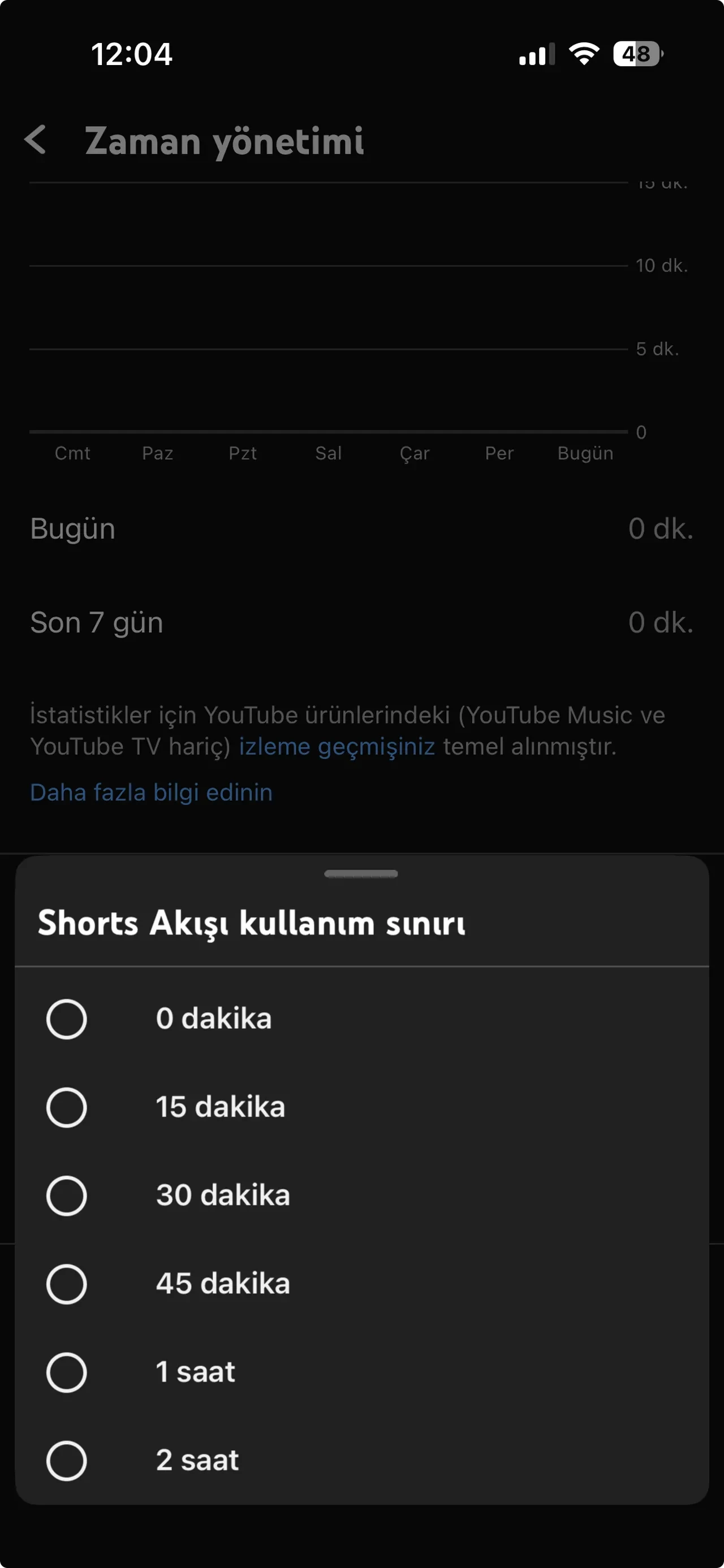Open izleme geçmişiniz link

point(335,746)
